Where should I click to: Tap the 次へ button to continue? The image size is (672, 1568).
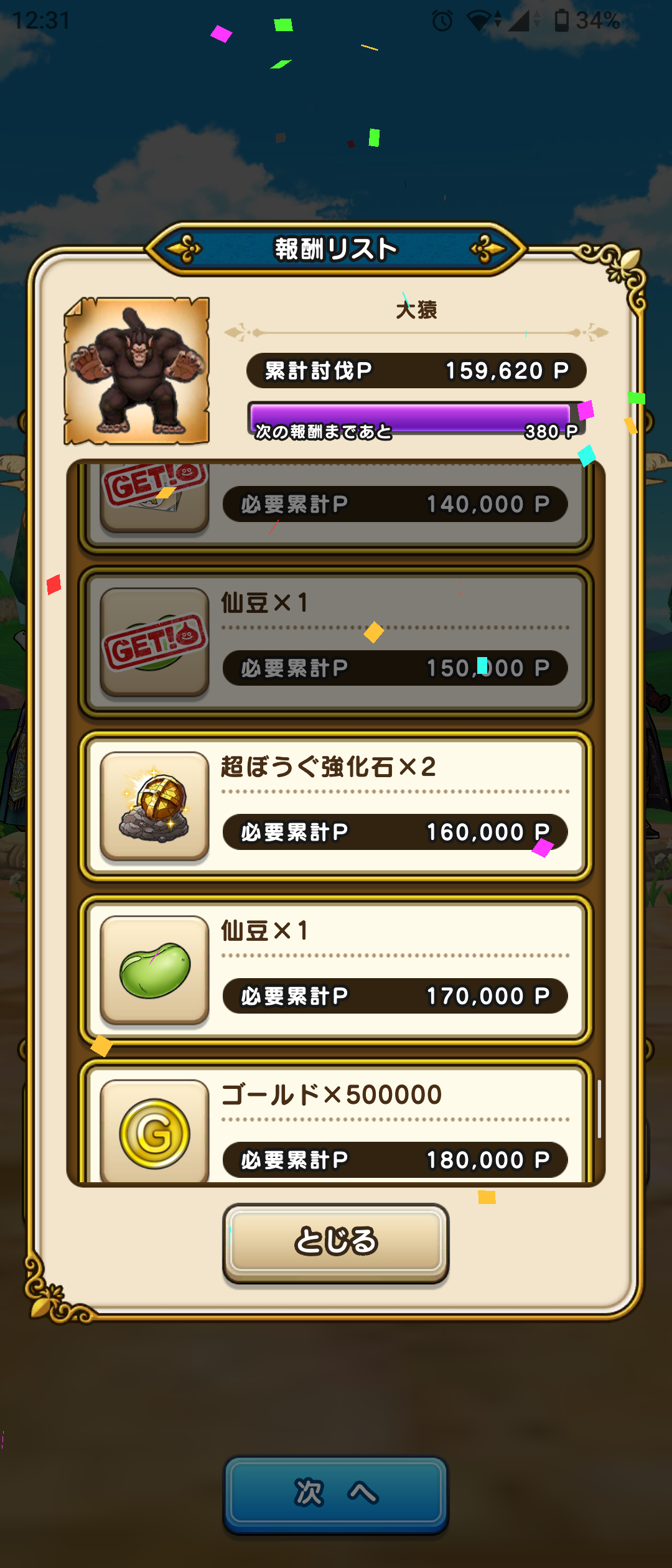pyautogui.click(x=336, y=1493)
